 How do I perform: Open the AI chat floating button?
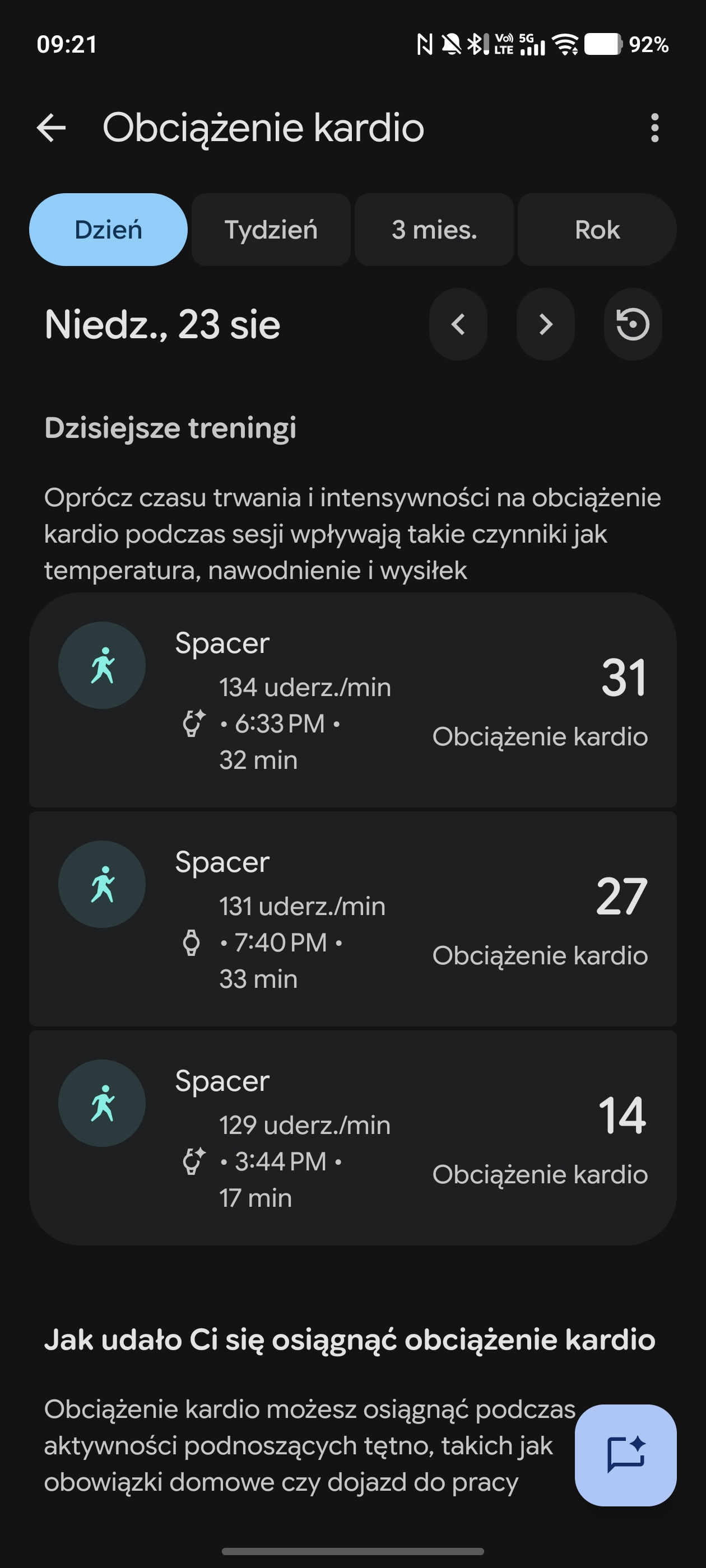(x=625, y=1455)
